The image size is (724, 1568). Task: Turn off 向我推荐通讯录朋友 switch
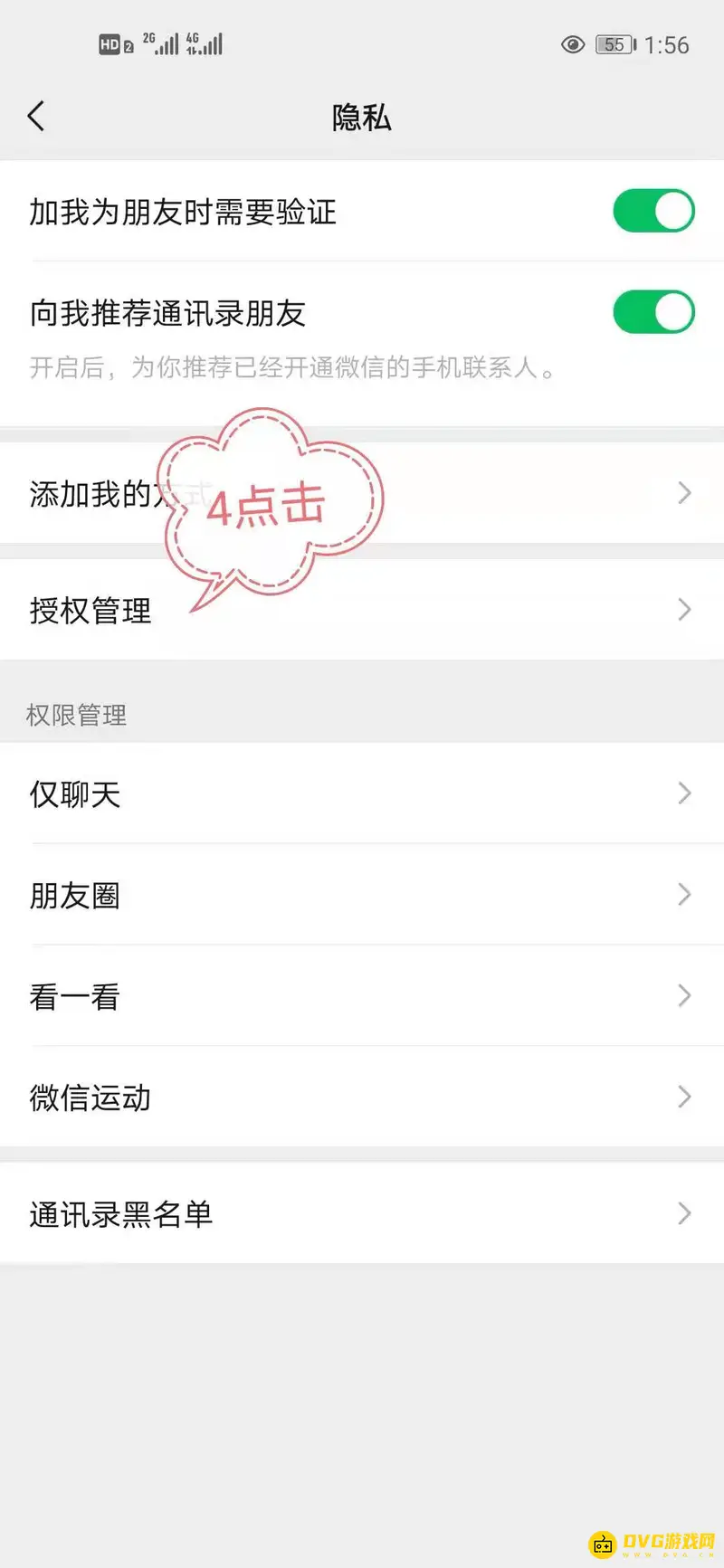pyautogui.click(x=653, y=312)
